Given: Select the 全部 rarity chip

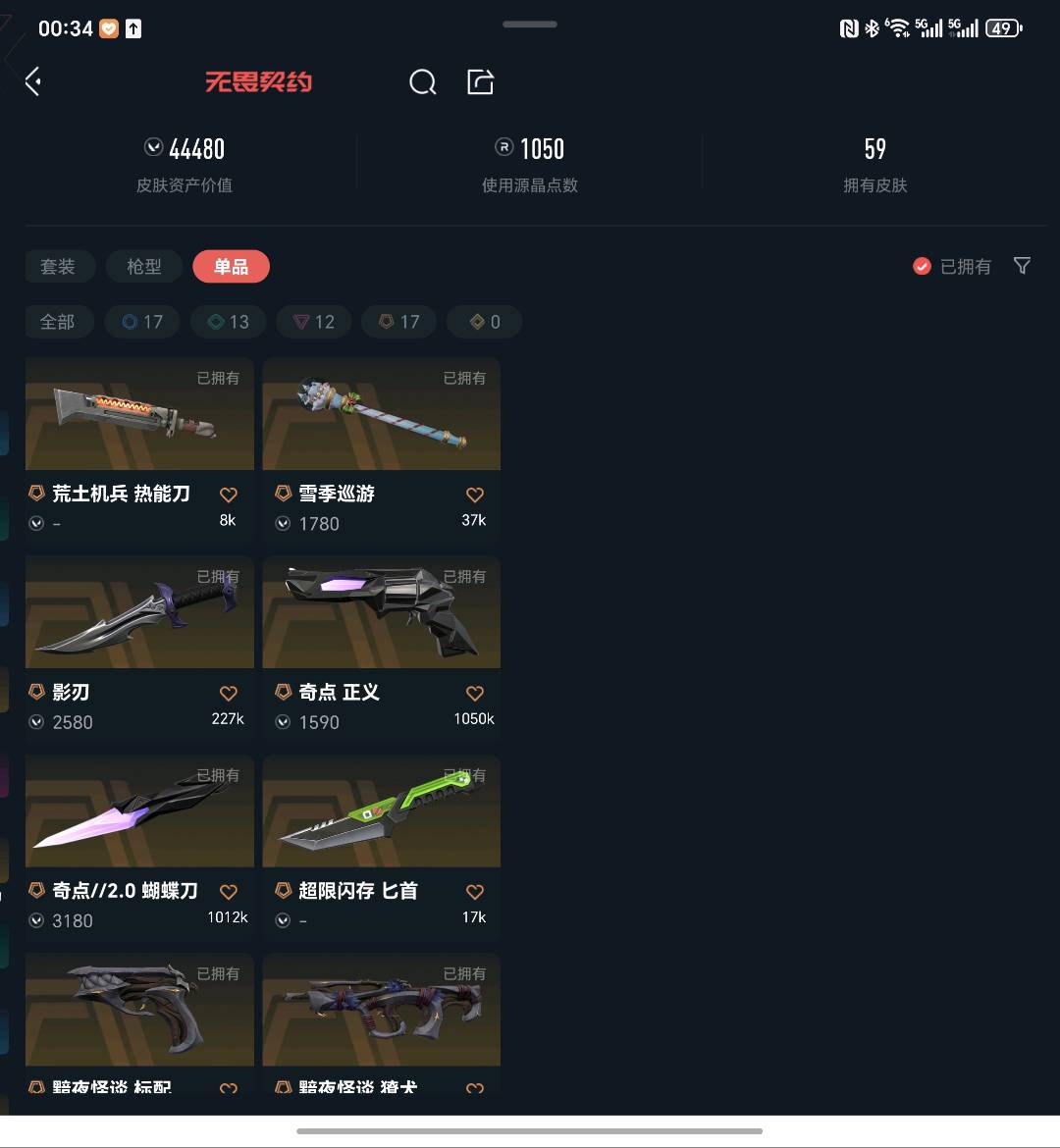Looking at the screenshot, I should tap(58, 322).
